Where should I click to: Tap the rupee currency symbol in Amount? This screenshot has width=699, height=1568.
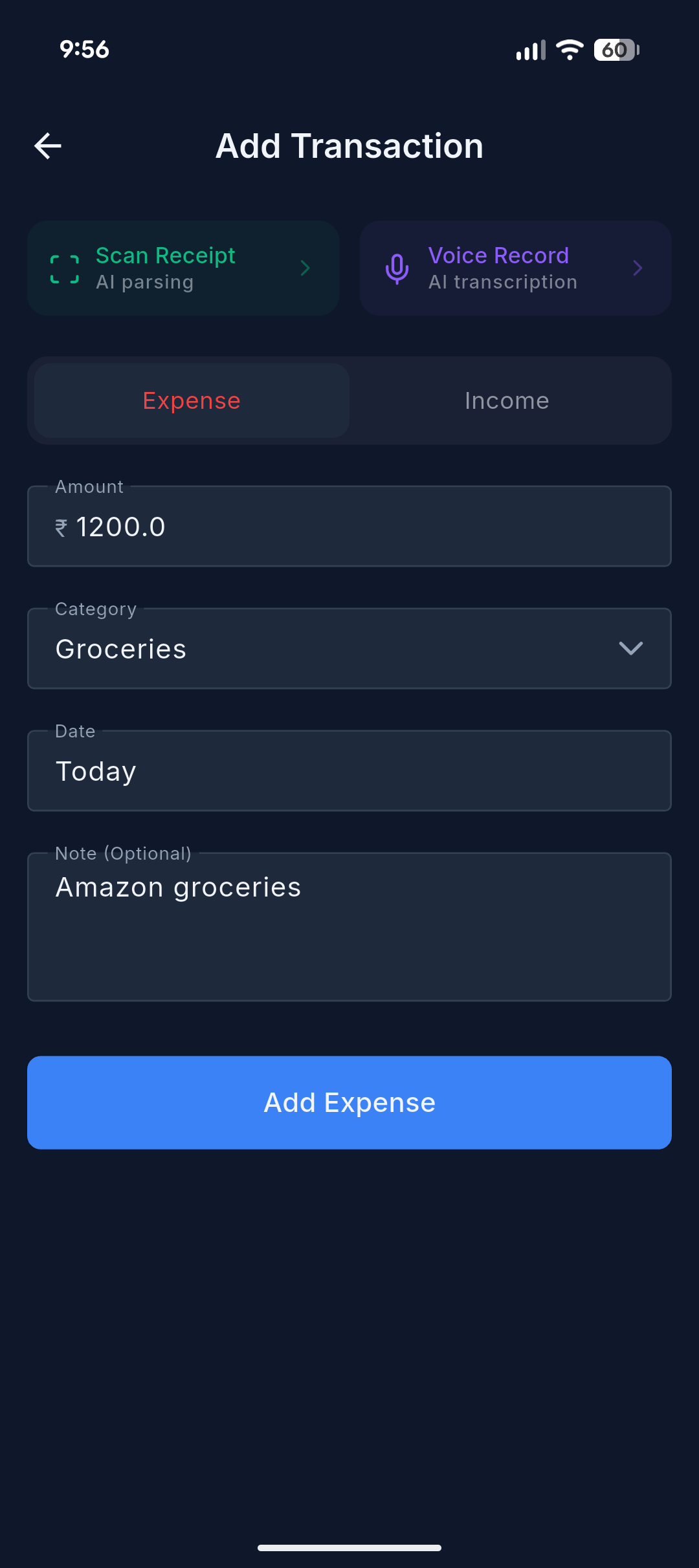pyautogui.click(x=61, y=527)
